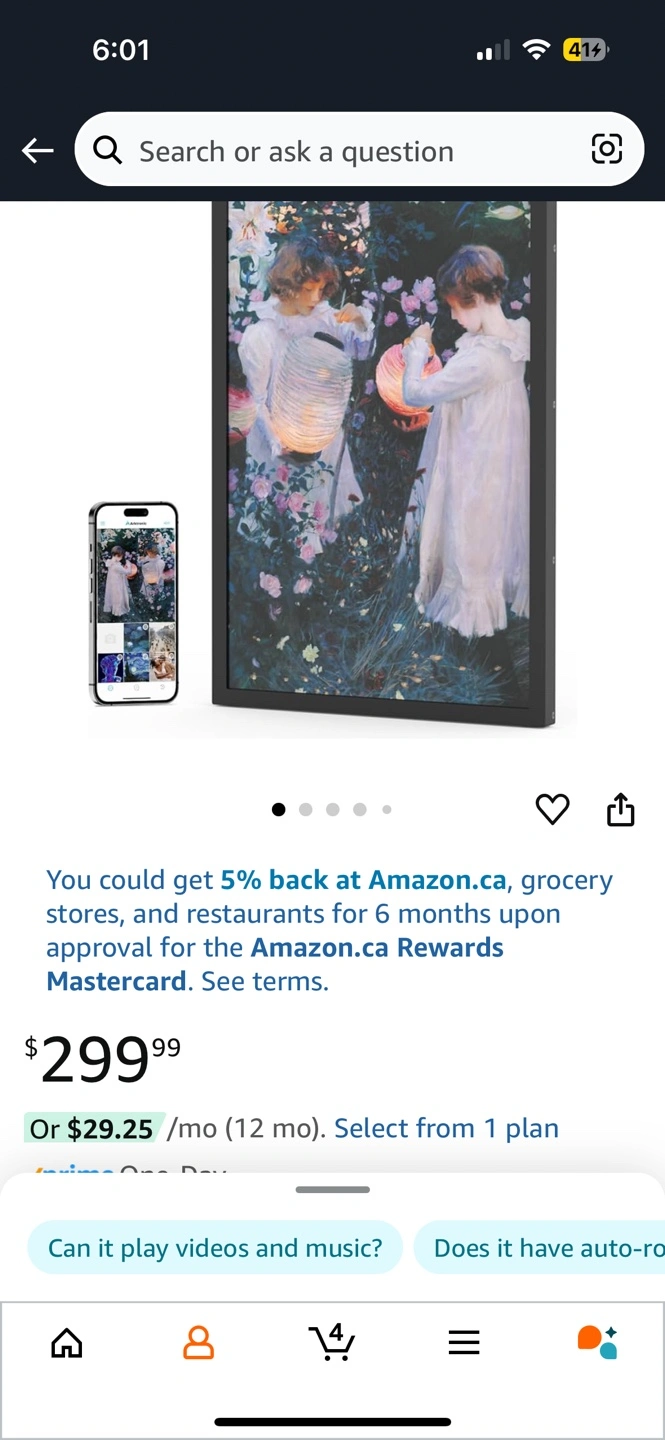The height and width of the screenshot is (1440, 665).
Task: Switch to the account profile tab
Action: tap(199, 1342)
